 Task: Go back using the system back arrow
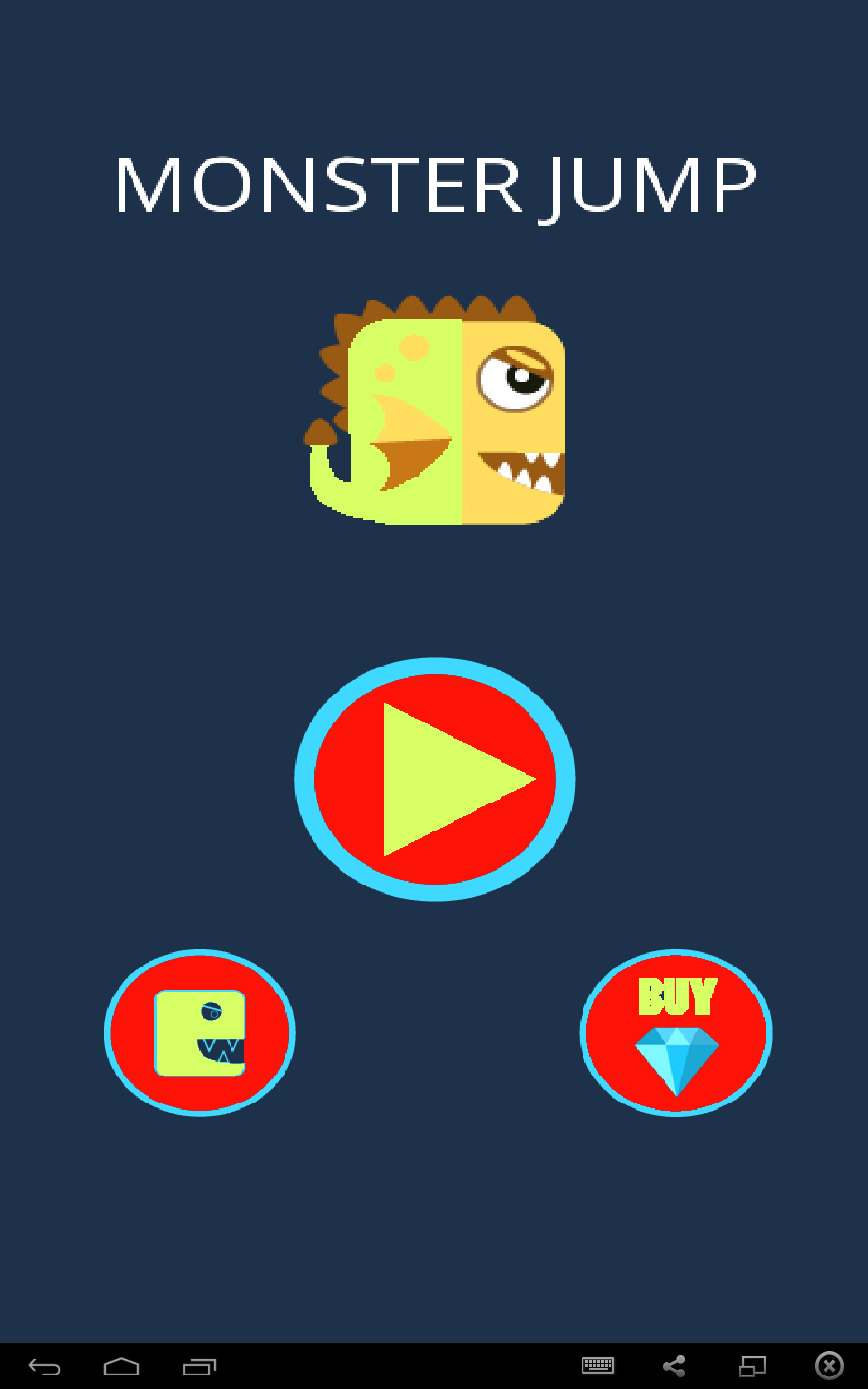point(44,1367)
